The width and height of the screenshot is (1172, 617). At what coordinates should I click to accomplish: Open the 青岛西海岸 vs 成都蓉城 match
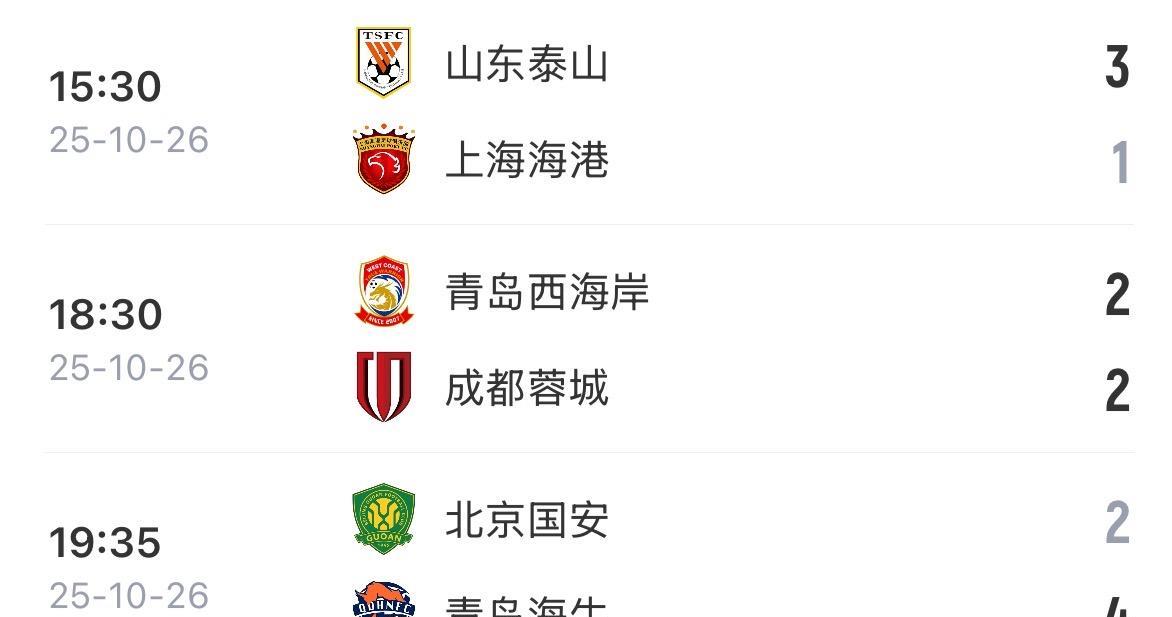[586, 340]
